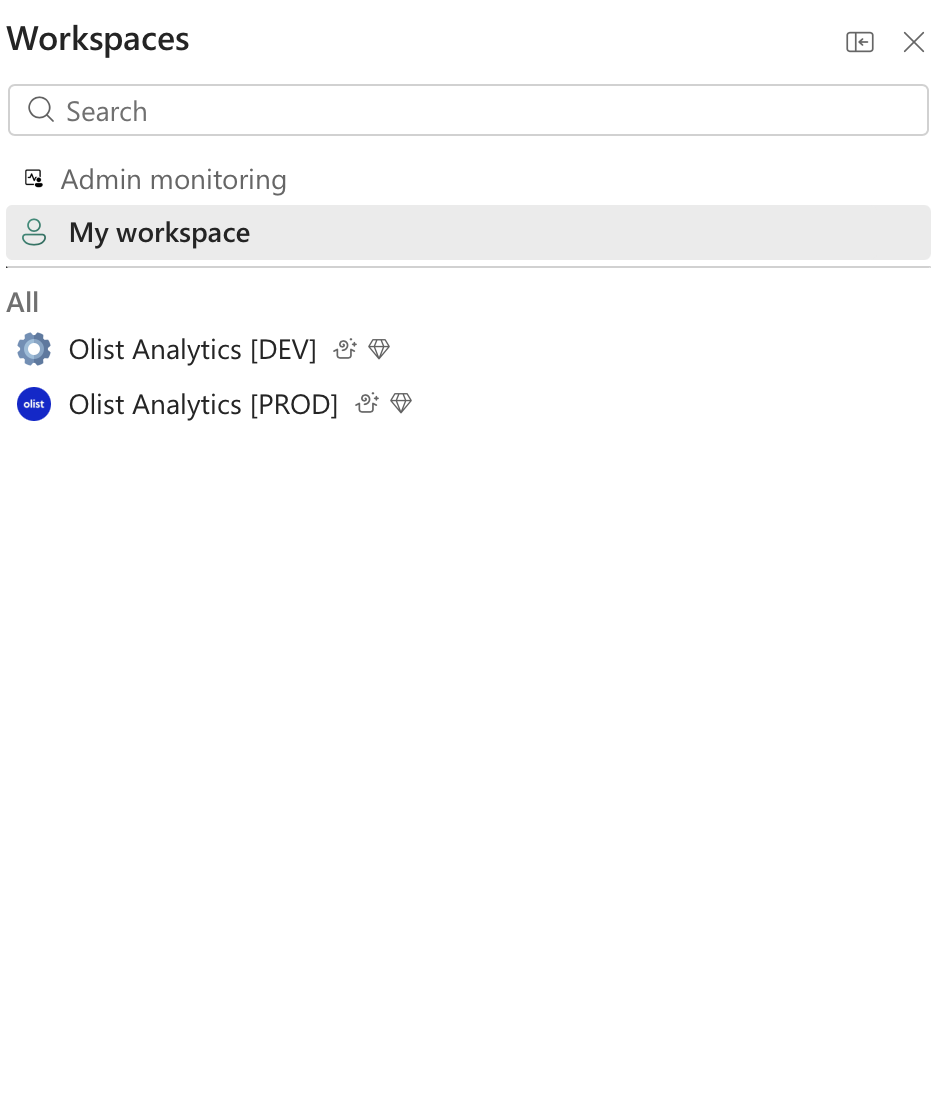Select My workspace
This screenshot has height=1098, width=950.
[159, 233]
